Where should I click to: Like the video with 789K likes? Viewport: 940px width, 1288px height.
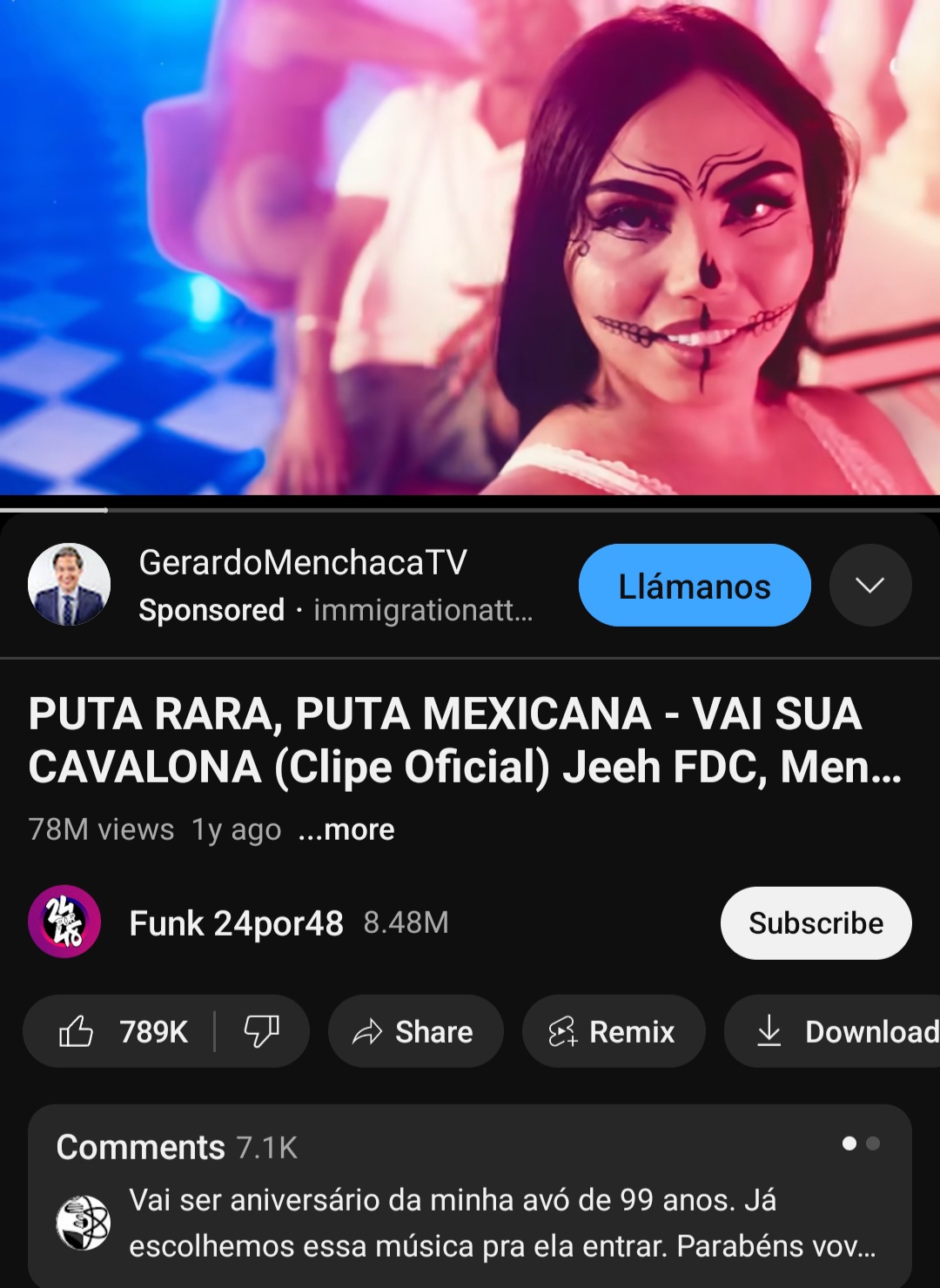click(x=122, y=1032)
